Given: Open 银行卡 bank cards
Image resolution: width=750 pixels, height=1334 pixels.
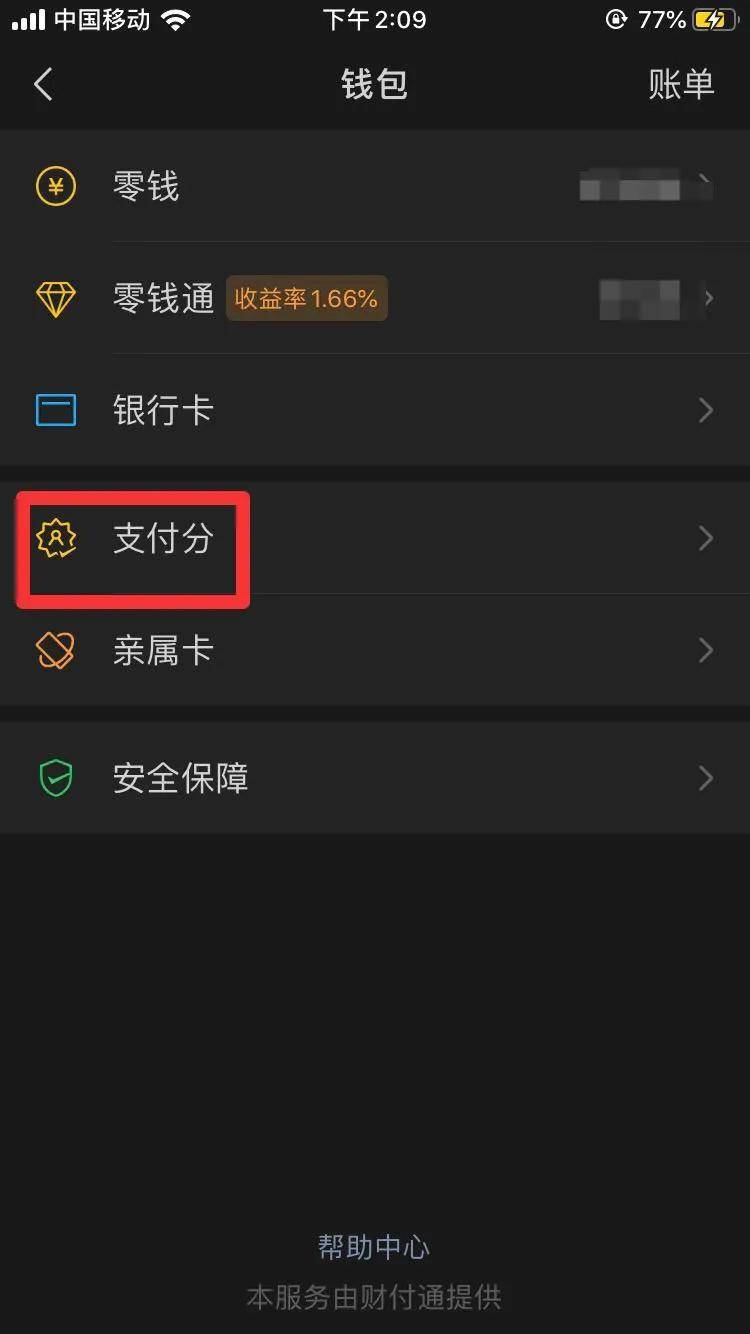Looking at the screenshot, I should pos(375,410).
